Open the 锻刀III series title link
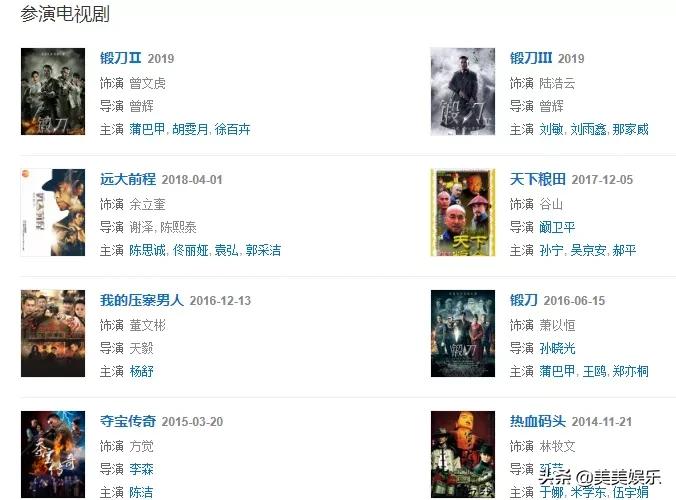The height and width of the screenshot is (500, 676). [531, 59]
